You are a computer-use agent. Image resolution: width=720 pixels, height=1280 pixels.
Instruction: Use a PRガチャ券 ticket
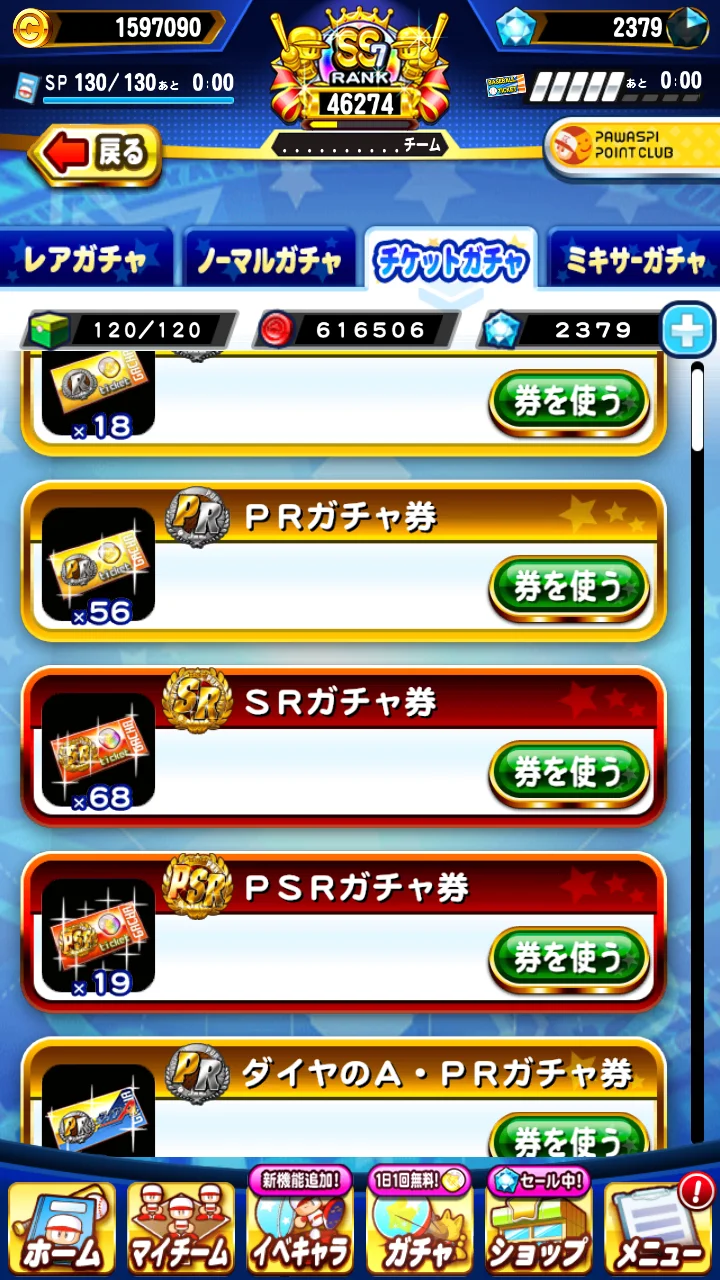tap(568, 587)
